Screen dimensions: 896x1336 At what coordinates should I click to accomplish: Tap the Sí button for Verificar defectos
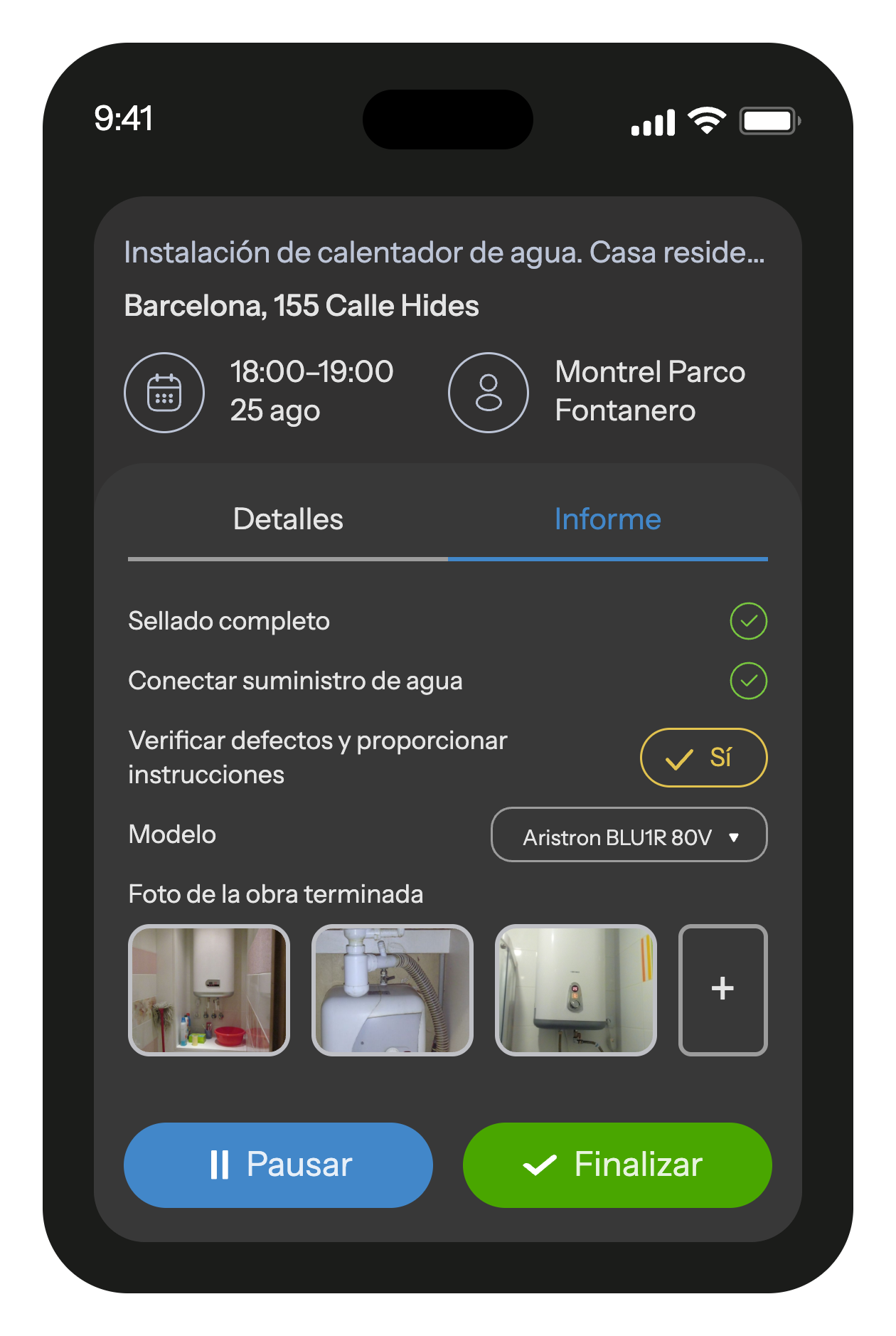tap(703, 758)
